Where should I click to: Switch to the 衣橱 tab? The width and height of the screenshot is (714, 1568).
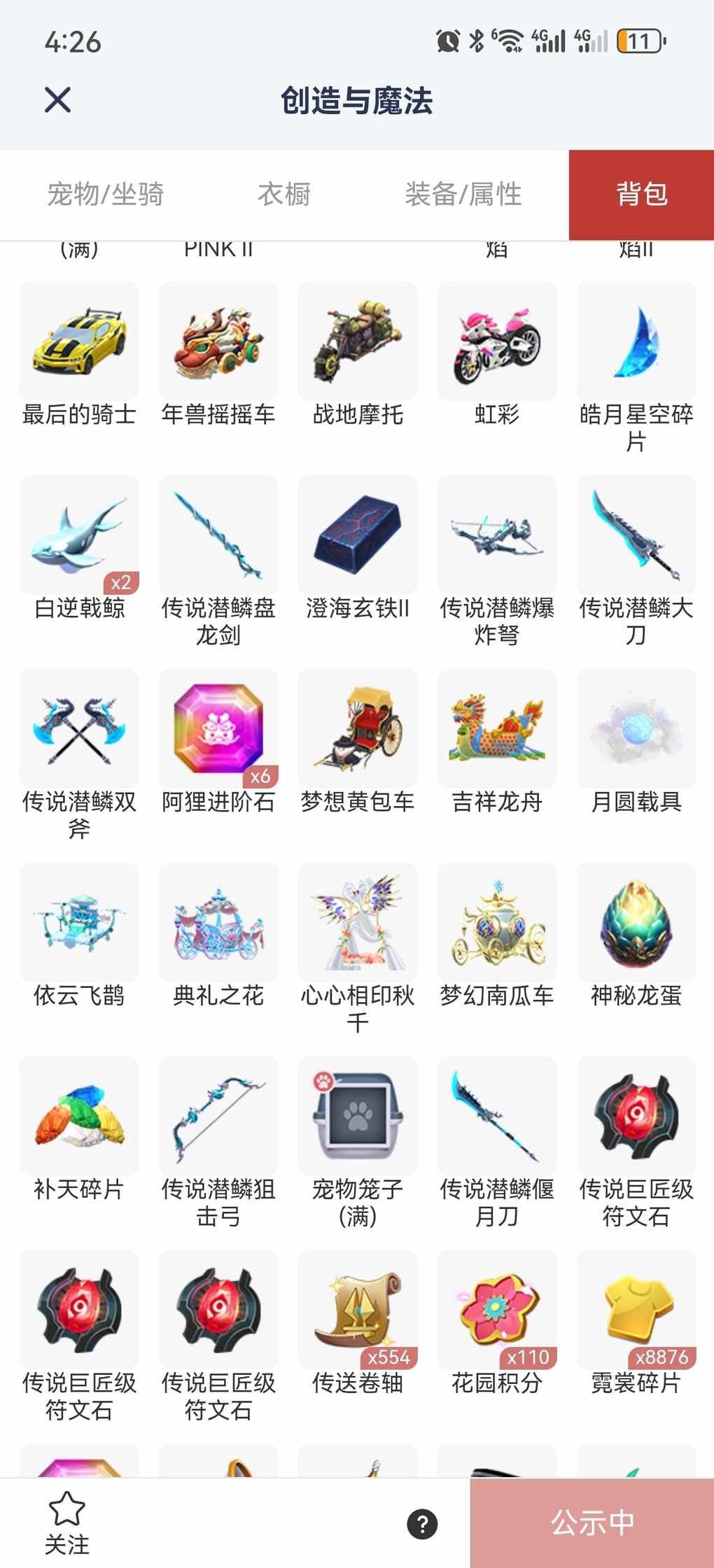283,195
